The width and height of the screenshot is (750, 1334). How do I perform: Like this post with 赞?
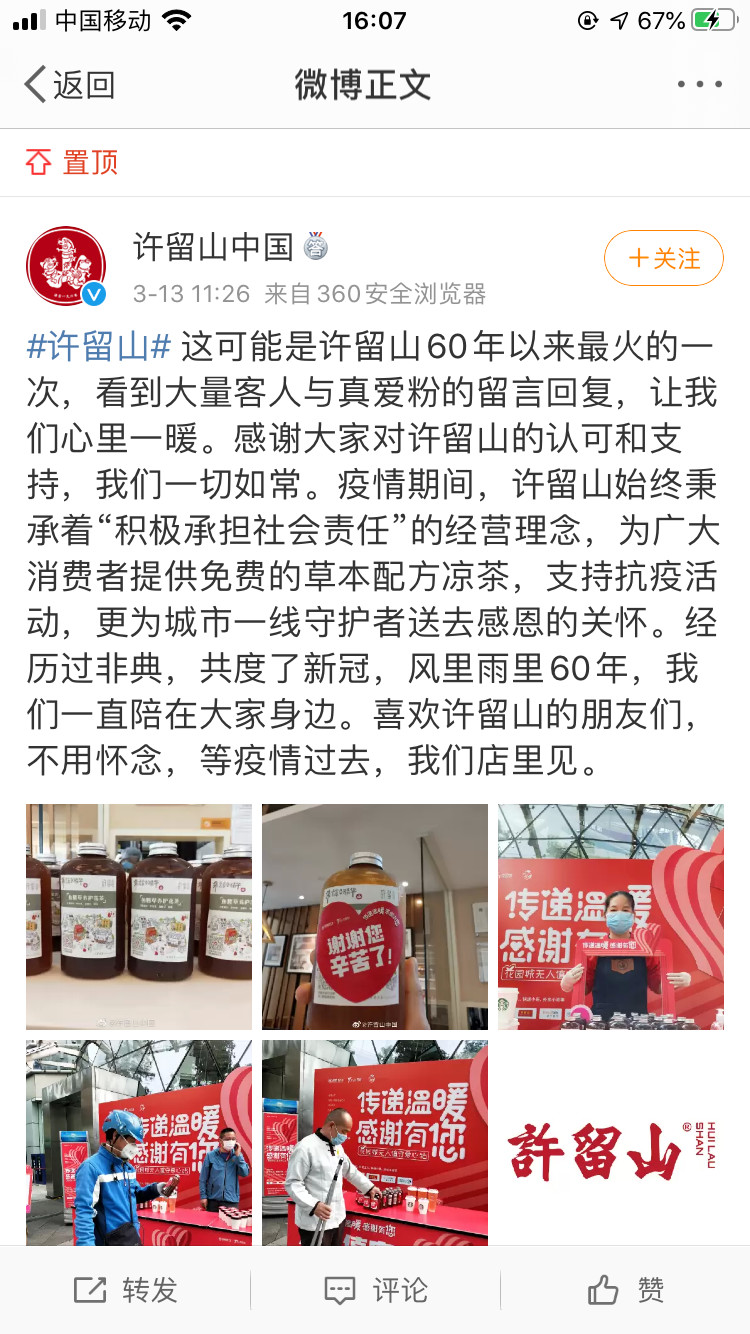click(625, 1290)
